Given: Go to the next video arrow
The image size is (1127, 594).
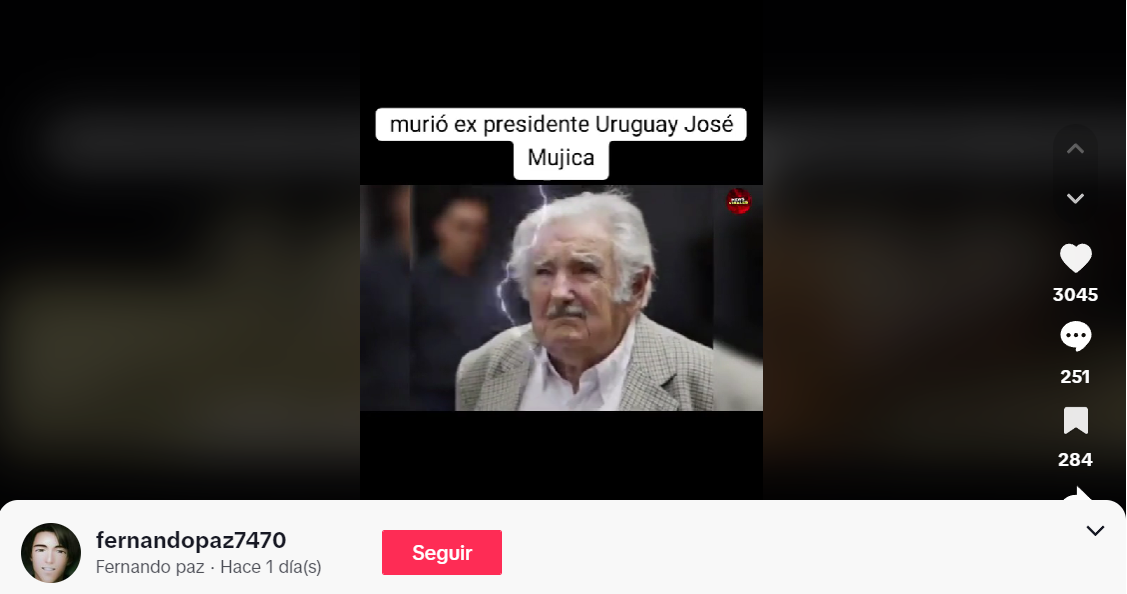Looking at the screenshot, I should point(1075,198).
